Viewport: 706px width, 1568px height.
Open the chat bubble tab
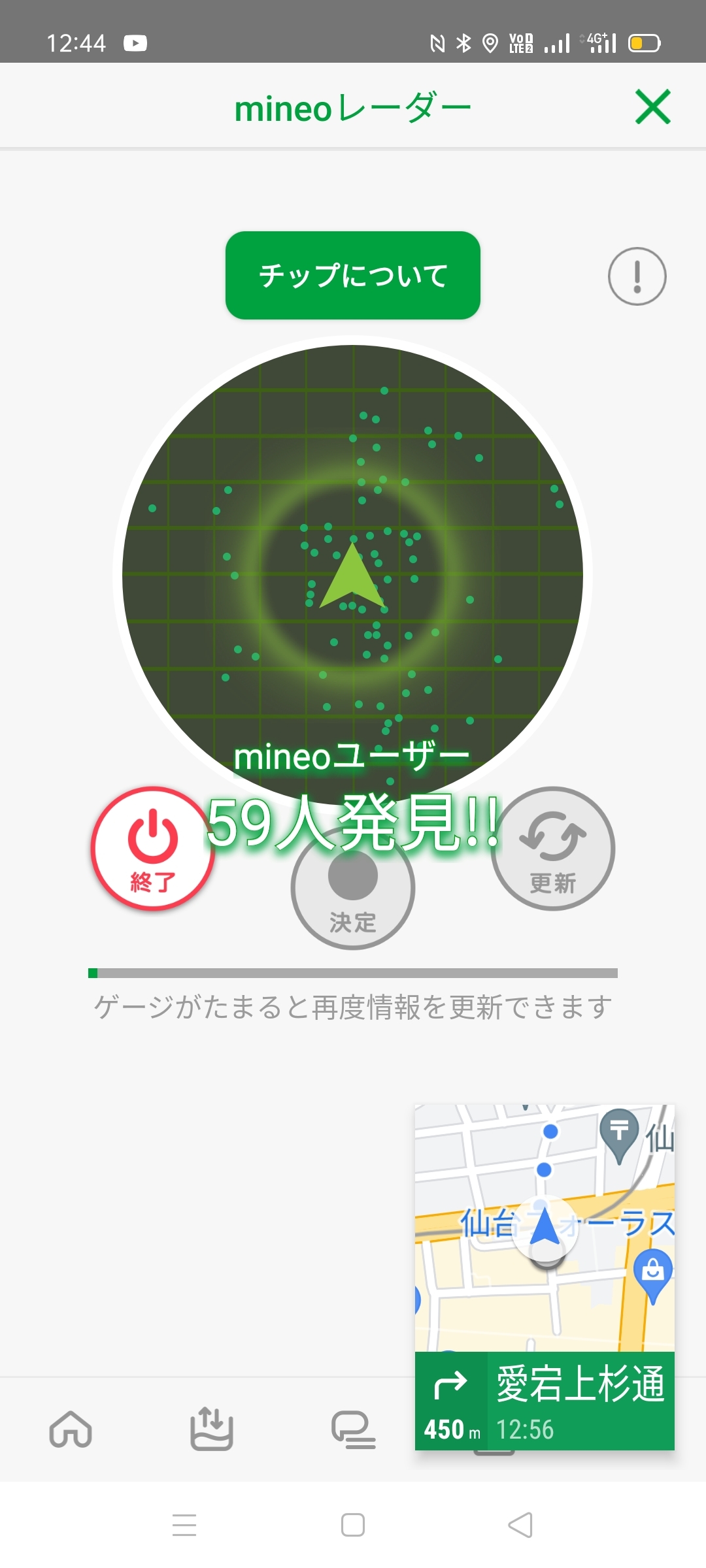click(353, 1429)
